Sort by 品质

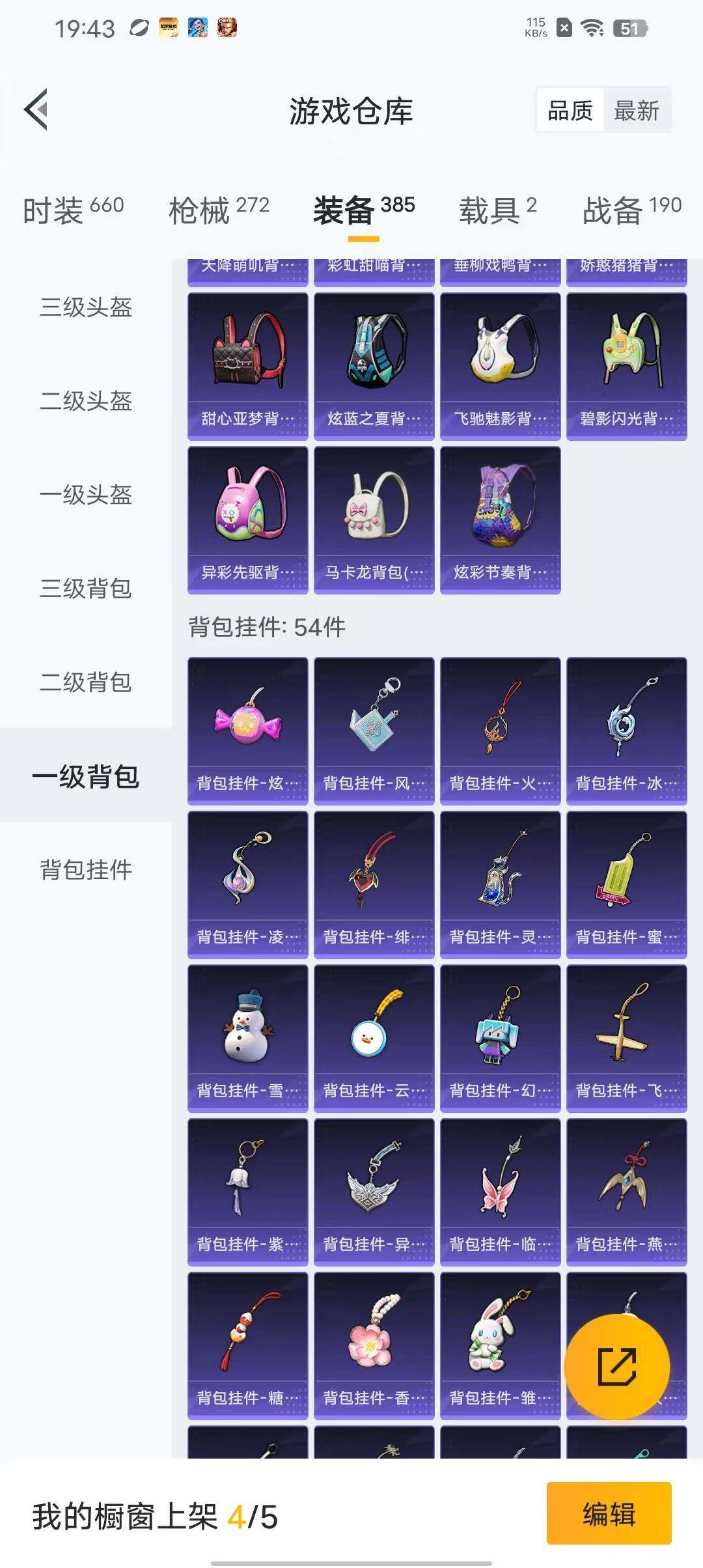tap(570, 111)
